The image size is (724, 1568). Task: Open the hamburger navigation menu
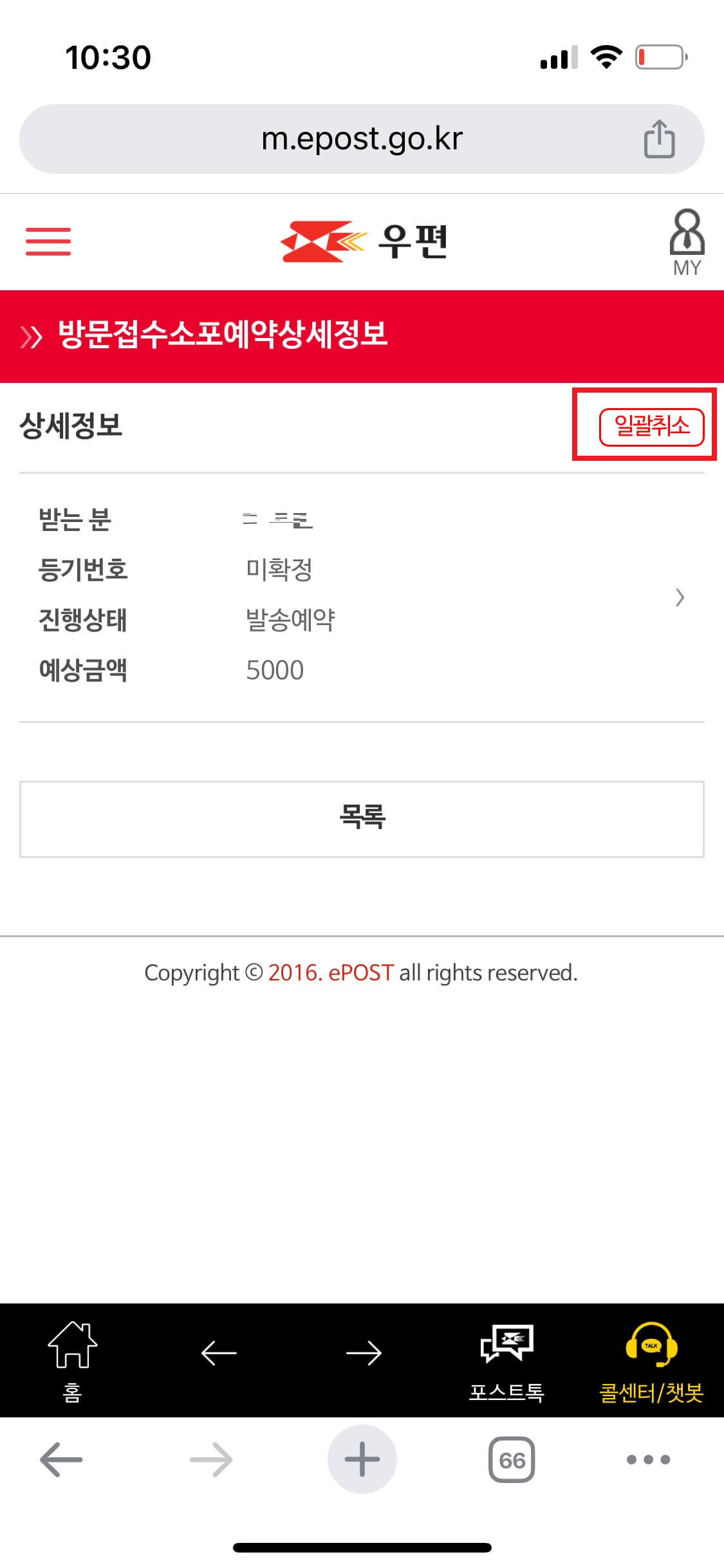pyautogui.click(x=48, y=242)
